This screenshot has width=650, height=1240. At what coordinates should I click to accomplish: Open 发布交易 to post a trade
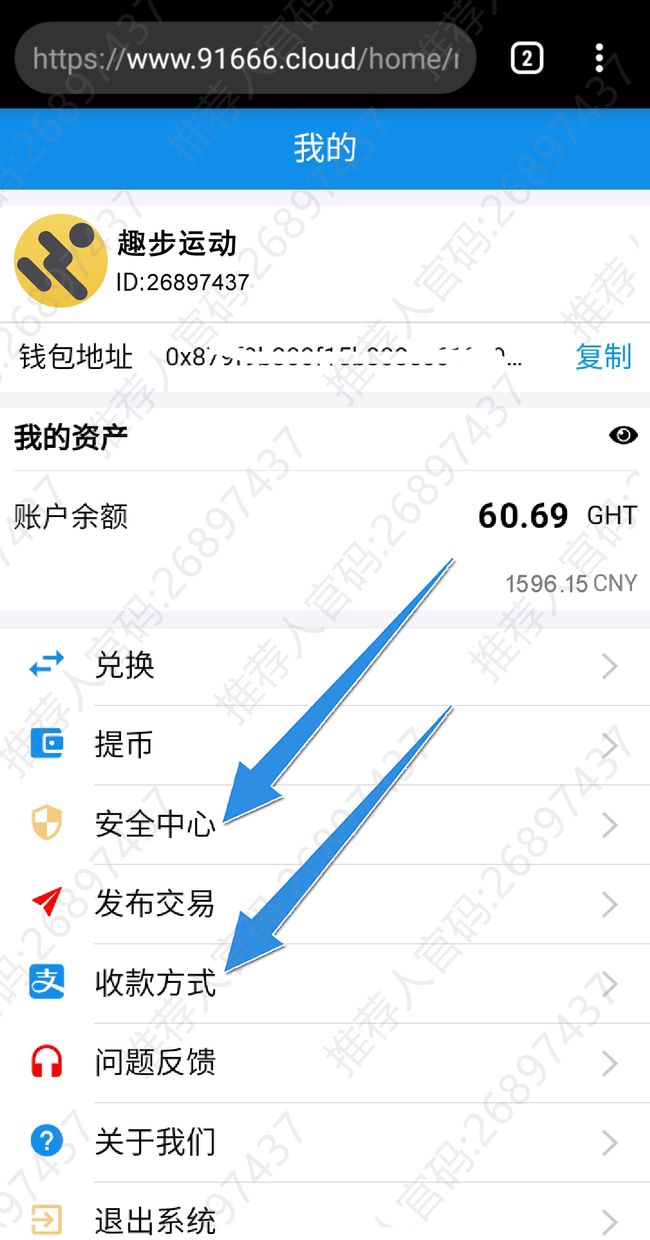[x=325, y=904]
